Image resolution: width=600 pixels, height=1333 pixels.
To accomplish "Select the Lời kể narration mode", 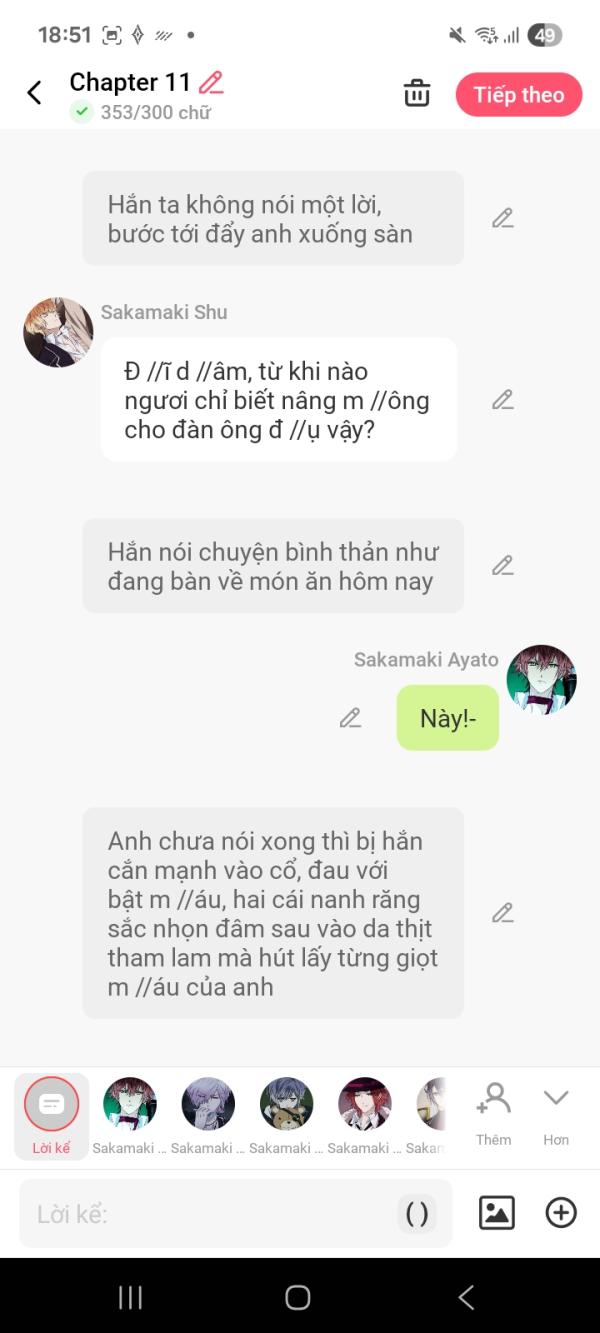I will point(51,1115).
